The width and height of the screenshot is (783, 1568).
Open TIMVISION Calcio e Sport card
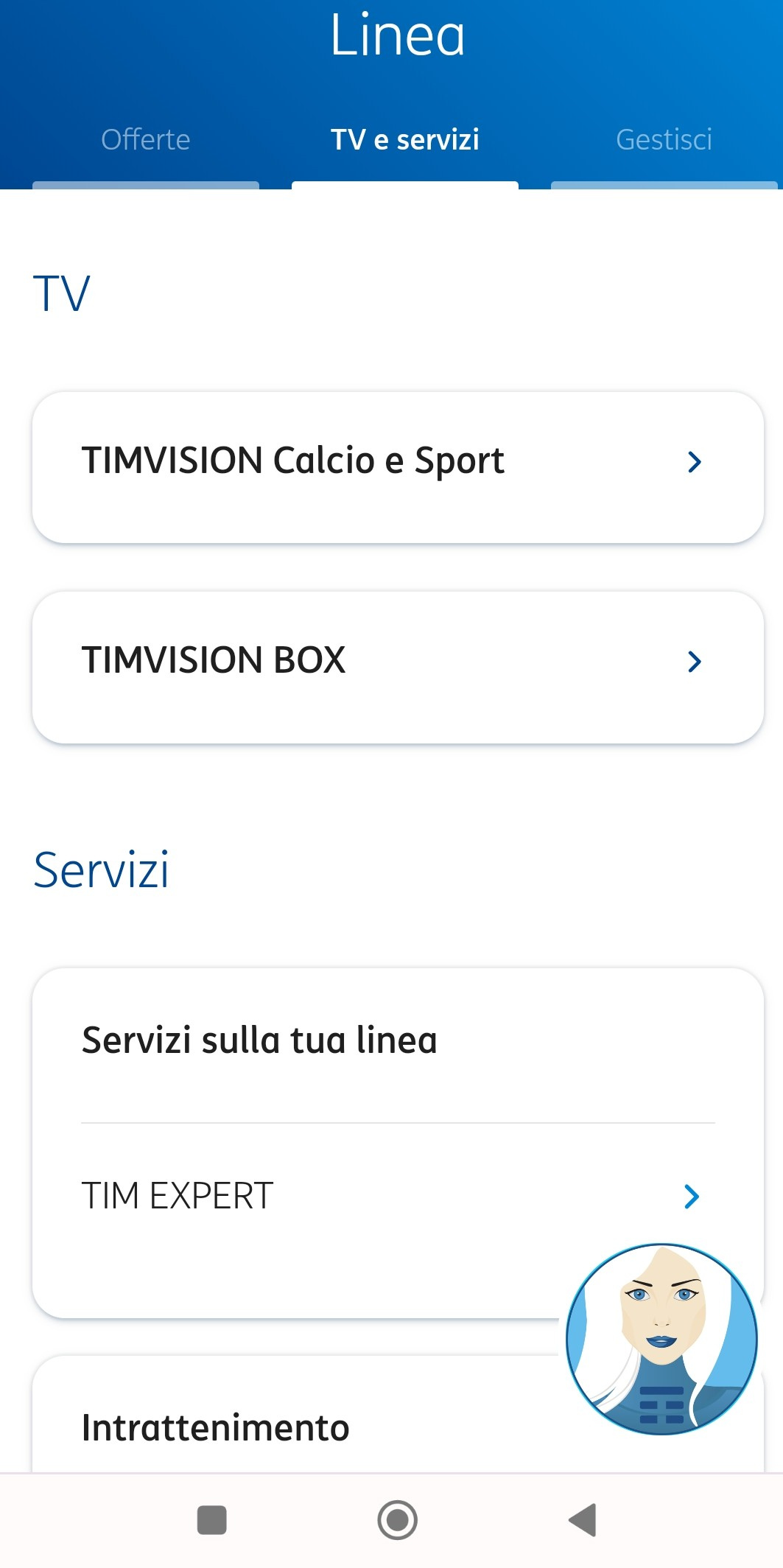tap(398, 467)
